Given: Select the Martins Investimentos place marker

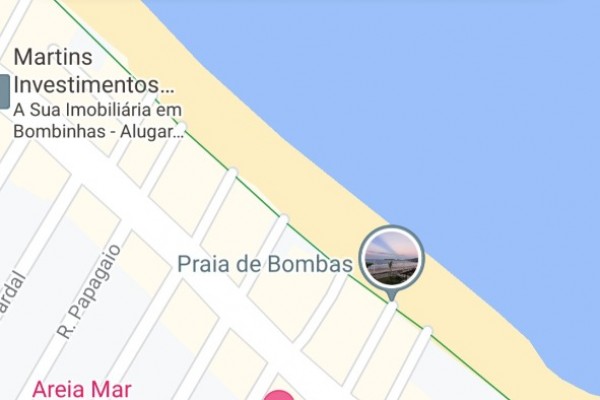Looking at the screenshot, I should [4, 91].
